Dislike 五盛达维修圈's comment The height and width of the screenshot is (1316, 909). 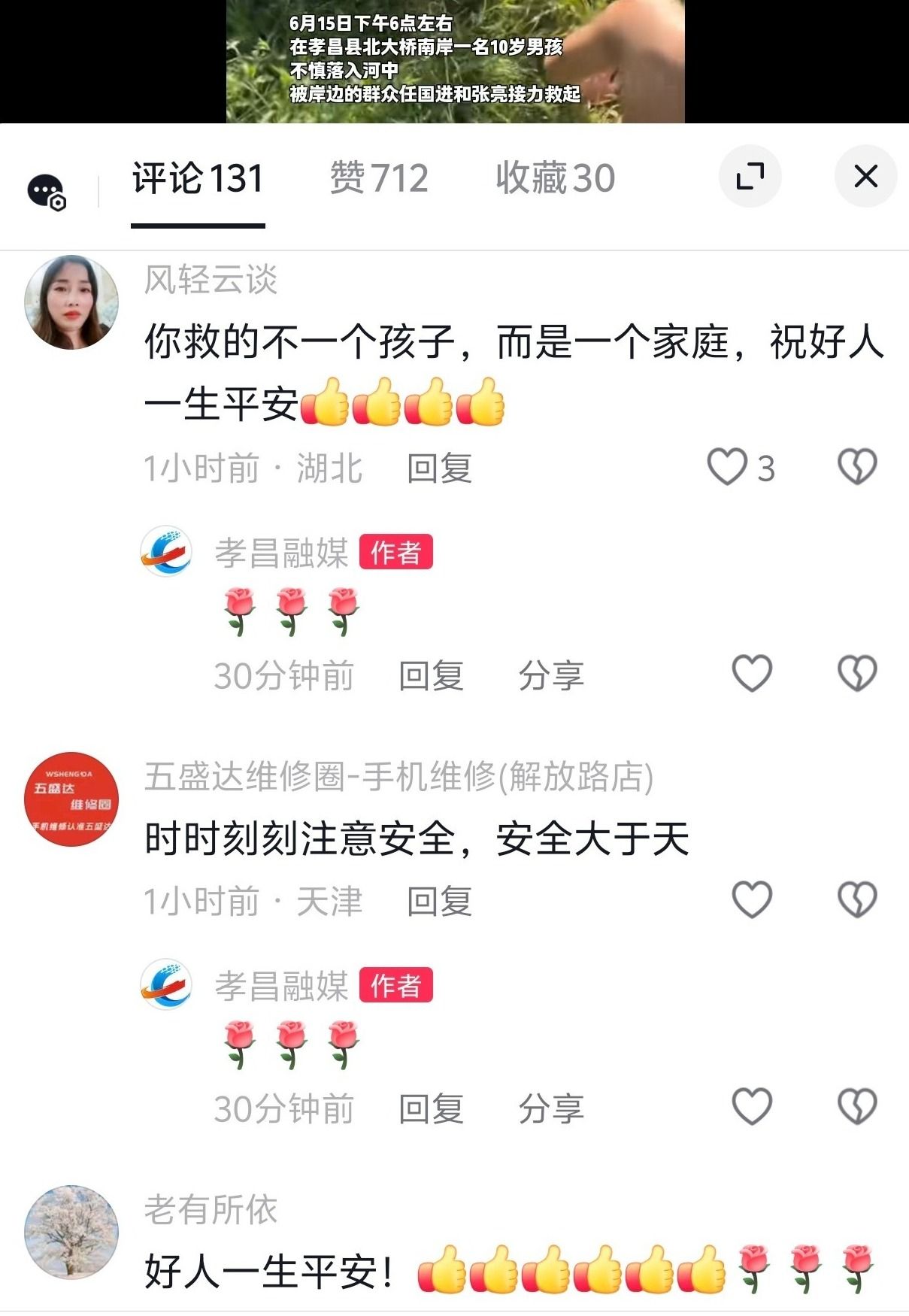click(857, 899)
